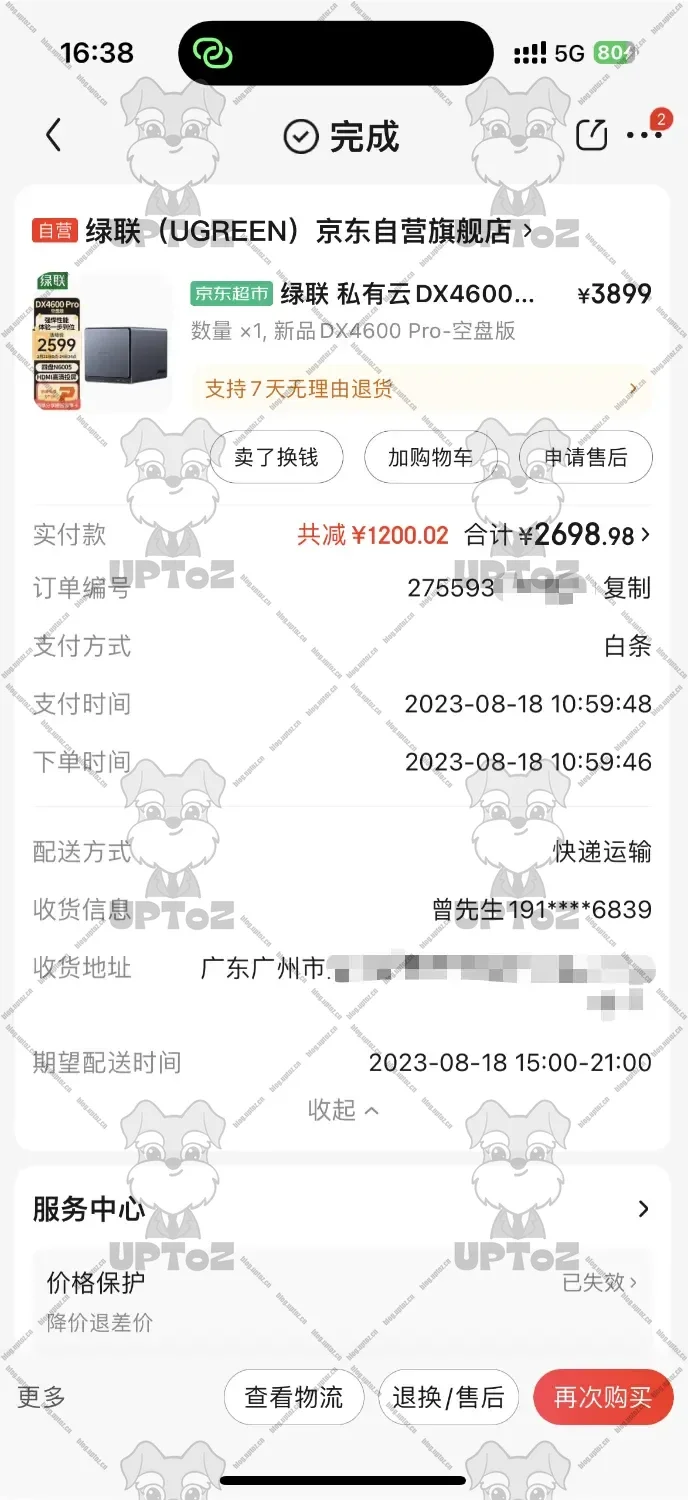Screen dimensions: 688x1500
Task: Check delivery tracking via 查看物流
Action: 294,1397
